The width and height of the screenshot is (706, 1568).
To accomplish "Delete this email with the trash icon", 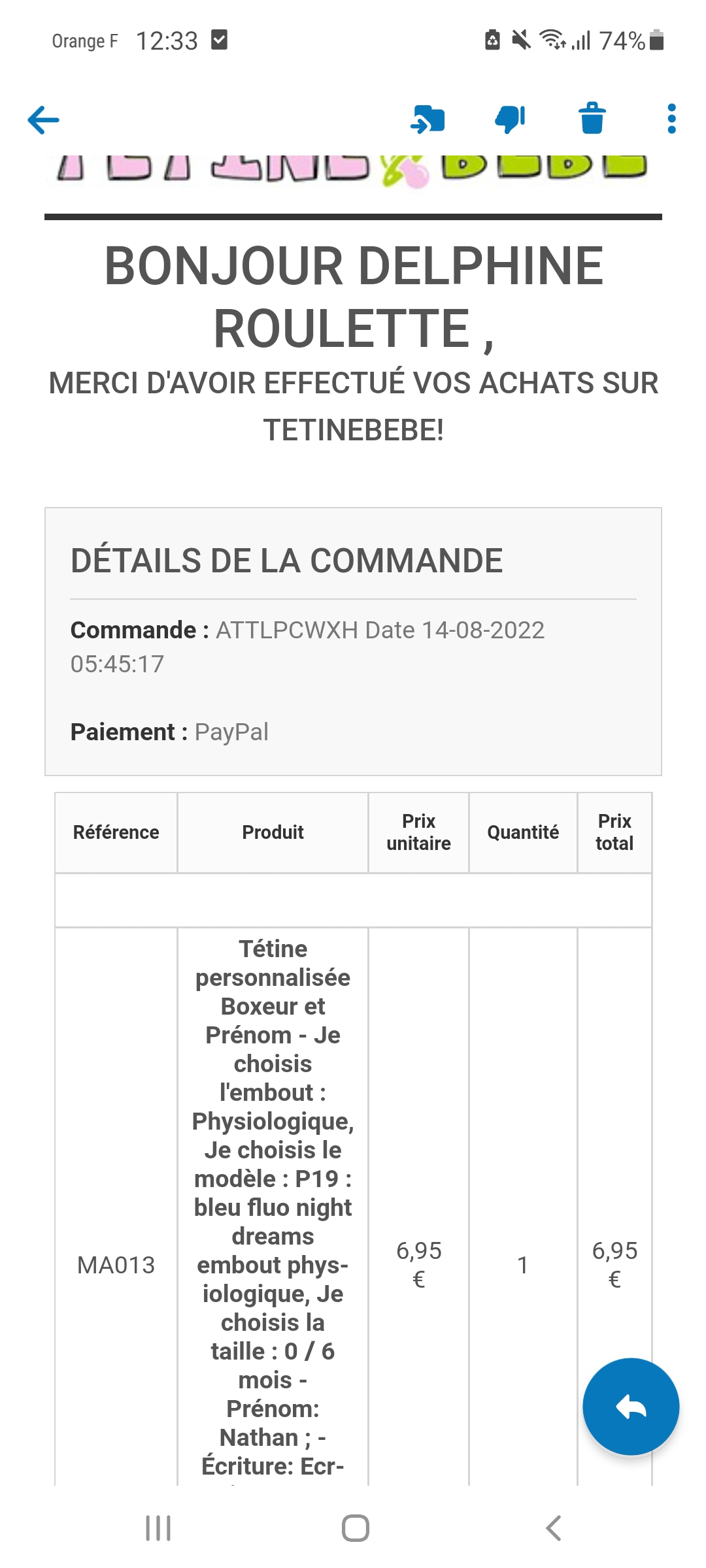I will click(592, 119).
